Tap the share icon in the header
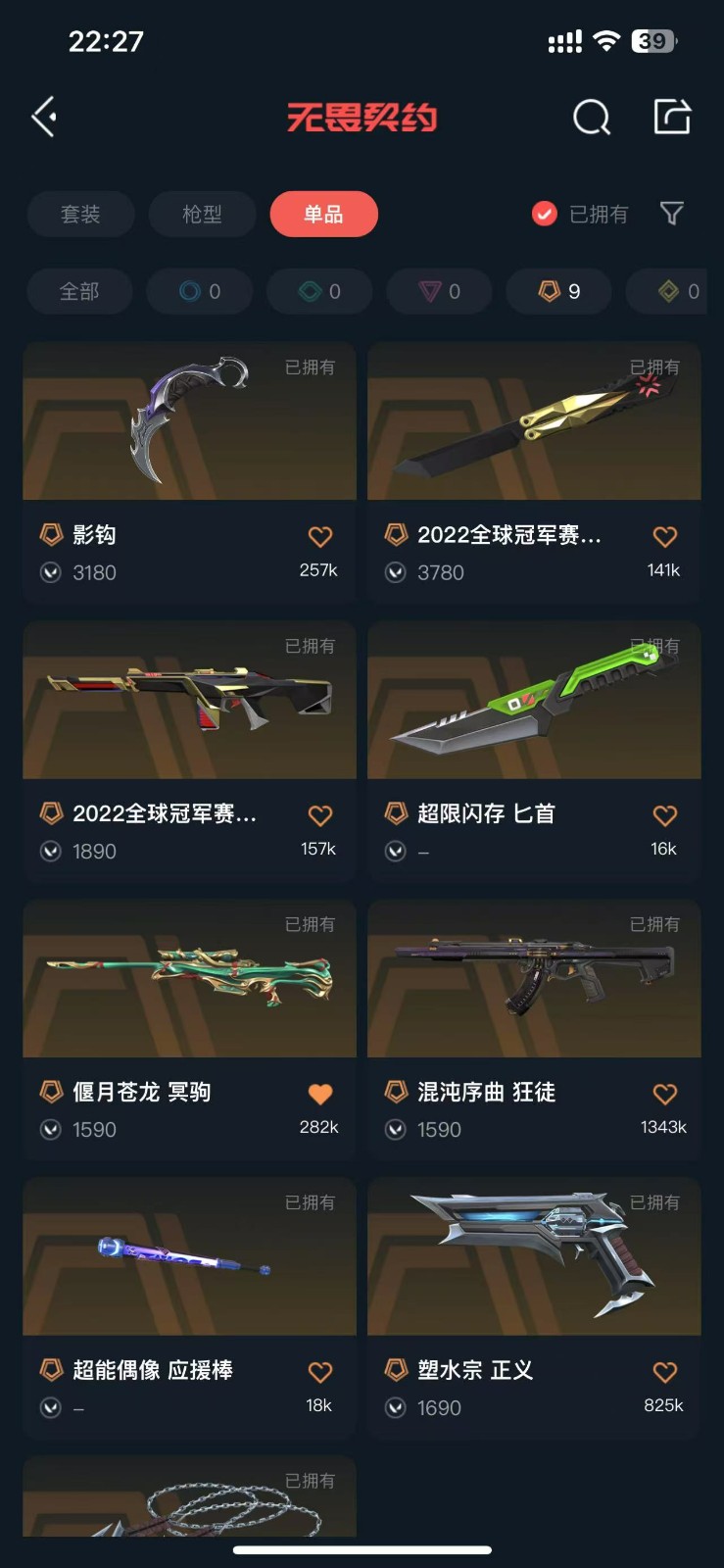 click(672, 117)
